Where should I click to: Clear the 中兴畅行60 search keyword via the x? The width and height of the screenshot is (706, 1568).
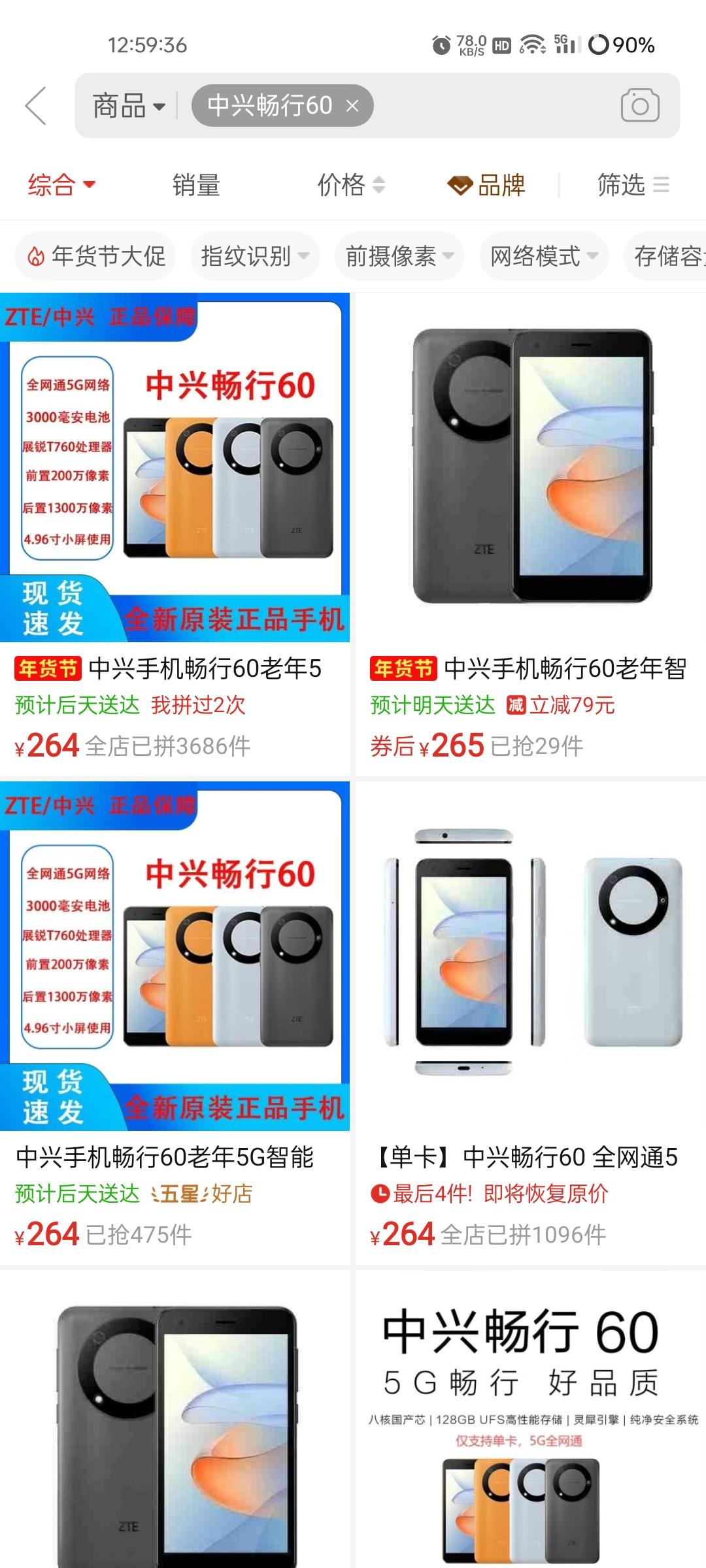point(351,105)
